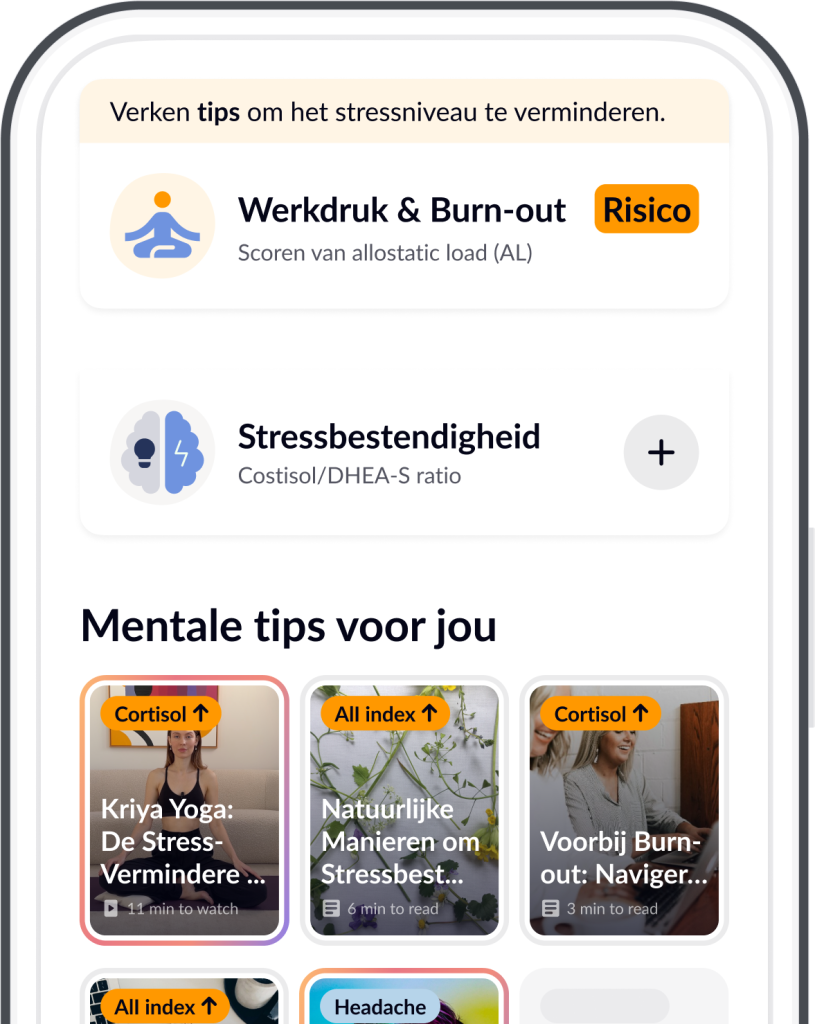This screenshot has height=1024, width=815.
Task: Open the Headache tip card
Action: point(404,1000)
